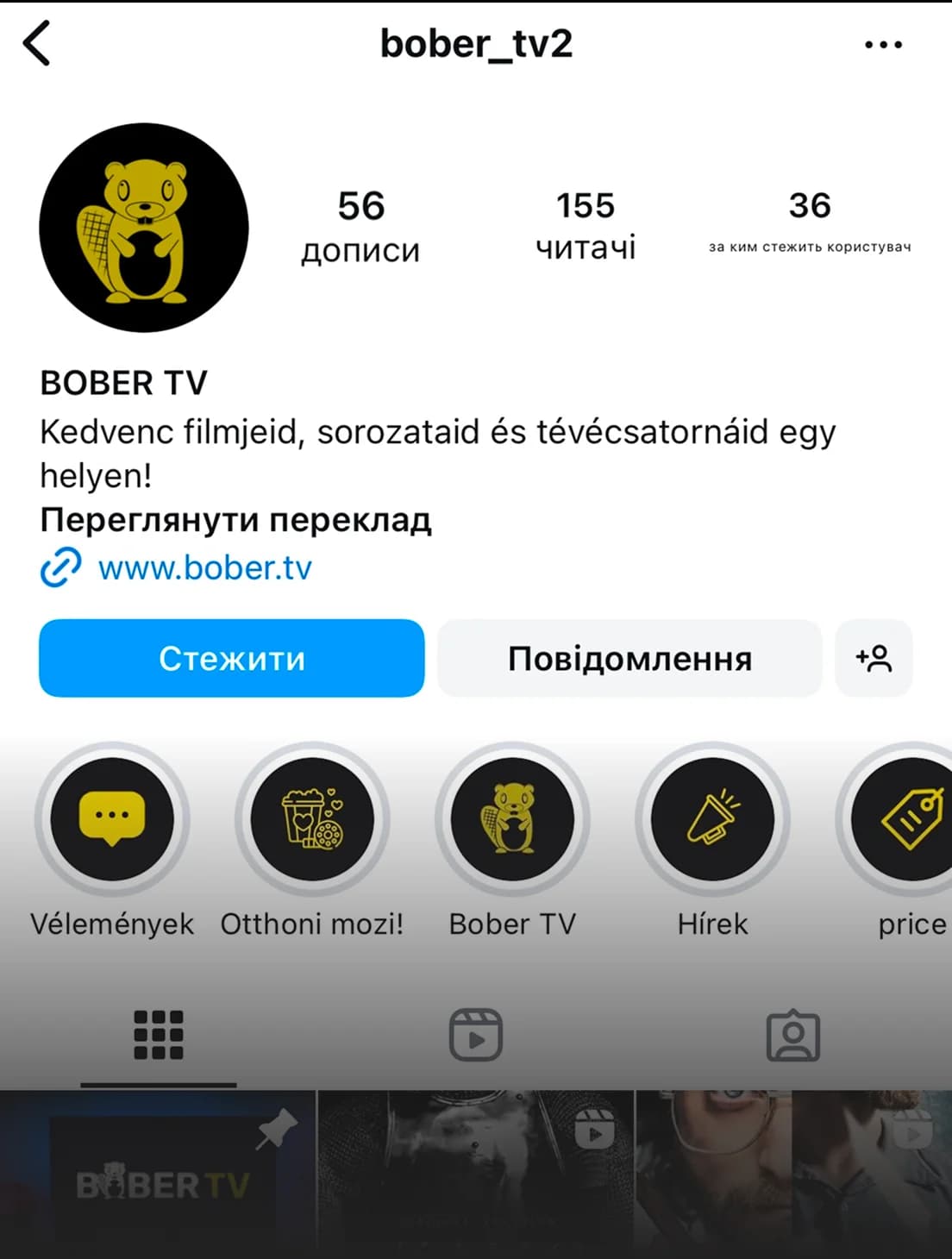Switch to the Reels tab

coord(476,1035)
